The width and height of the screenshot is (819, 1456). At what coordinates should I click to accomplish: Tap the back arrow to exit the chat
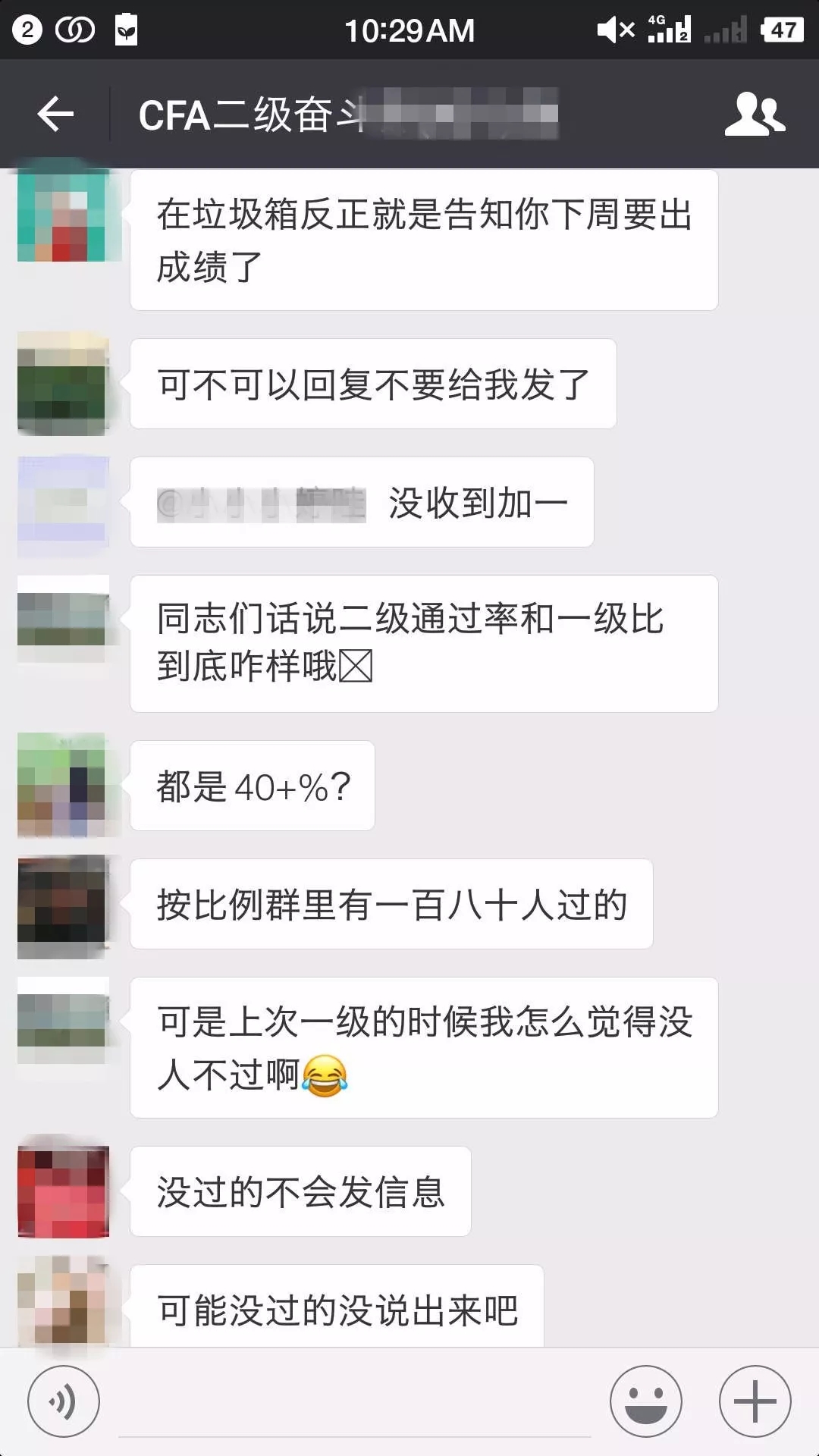[x=53, y=114]
